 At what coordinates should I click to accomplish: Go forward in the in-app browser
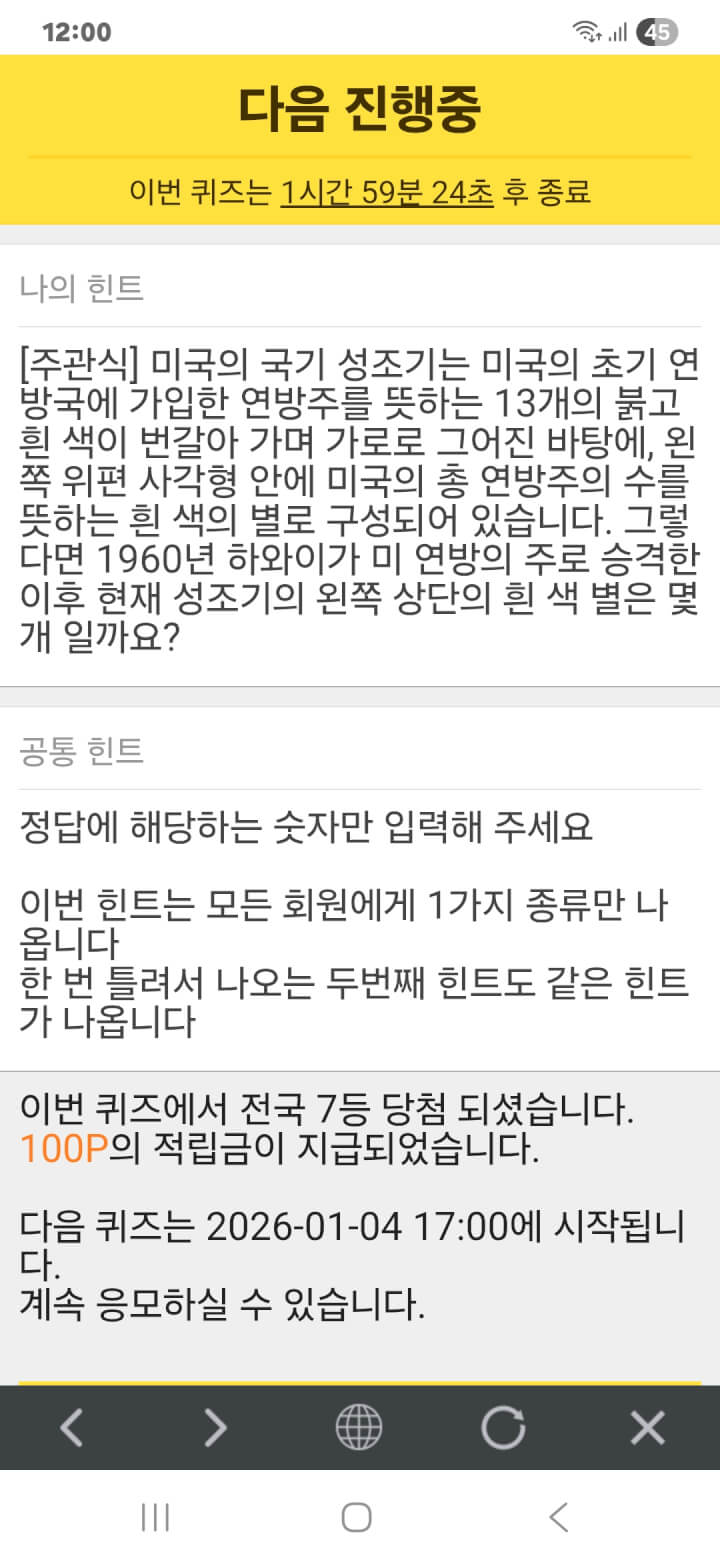(x=215, y=1427)
